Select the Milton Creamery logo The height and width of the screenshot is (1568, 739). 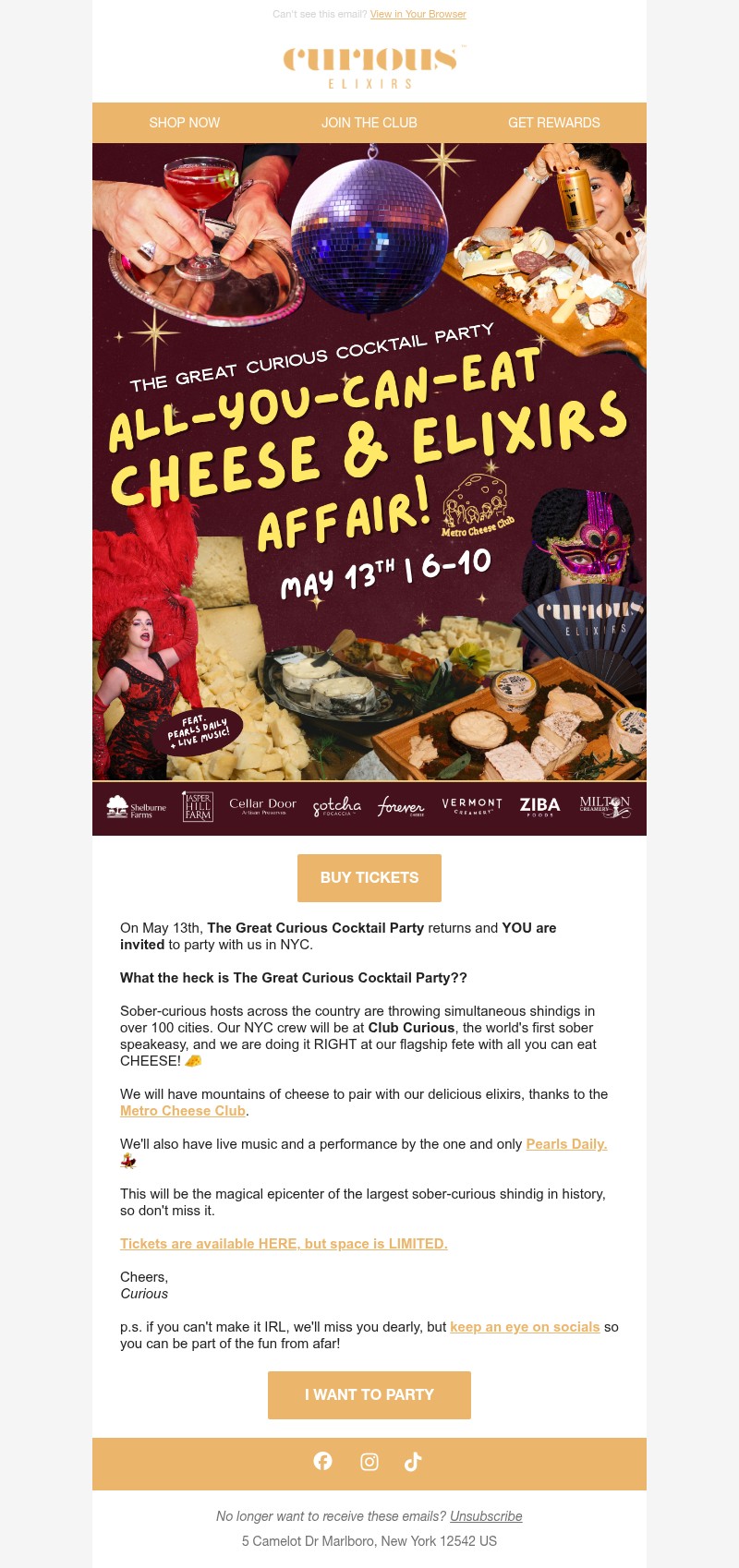[x=605, y=806]
